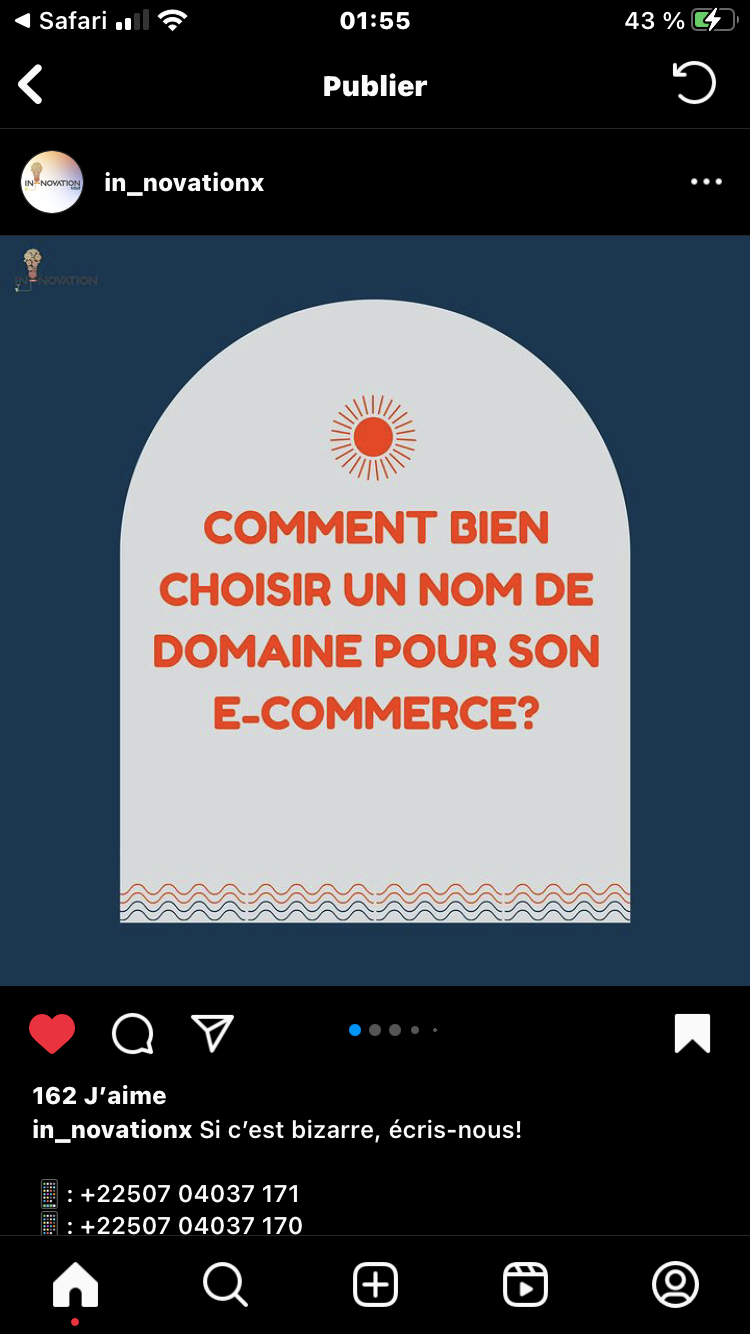Refresh the post with the reload icon
Viewport: 750px width, 1334px height.
694,83
